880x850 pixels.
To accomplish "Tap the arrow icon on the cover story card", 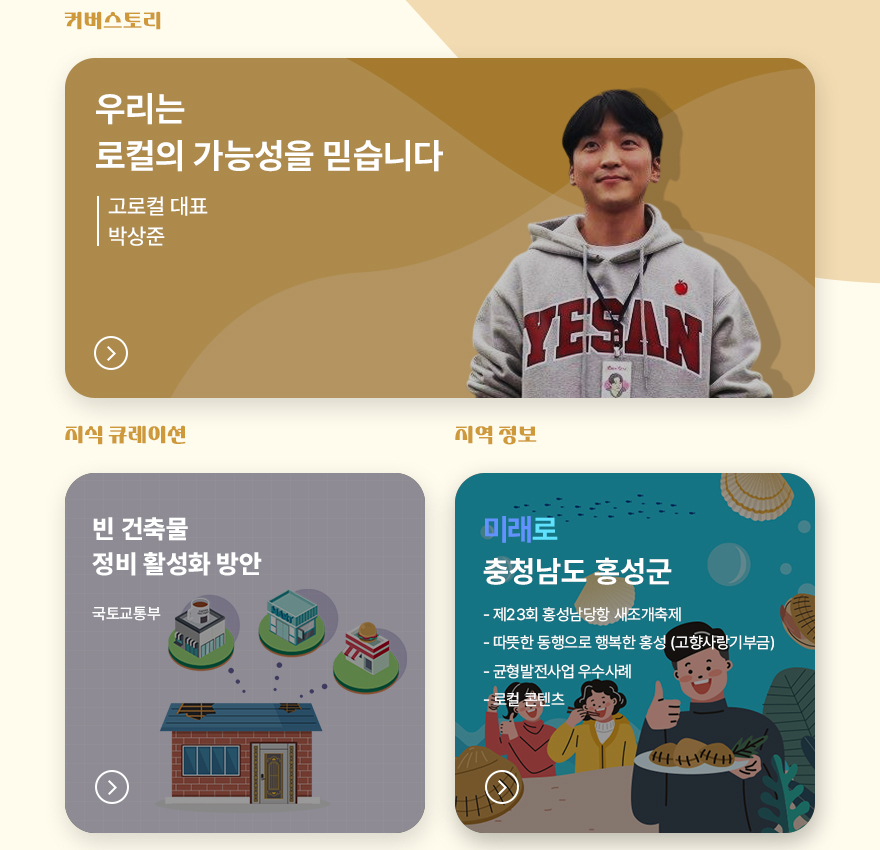I will (111, 353).
